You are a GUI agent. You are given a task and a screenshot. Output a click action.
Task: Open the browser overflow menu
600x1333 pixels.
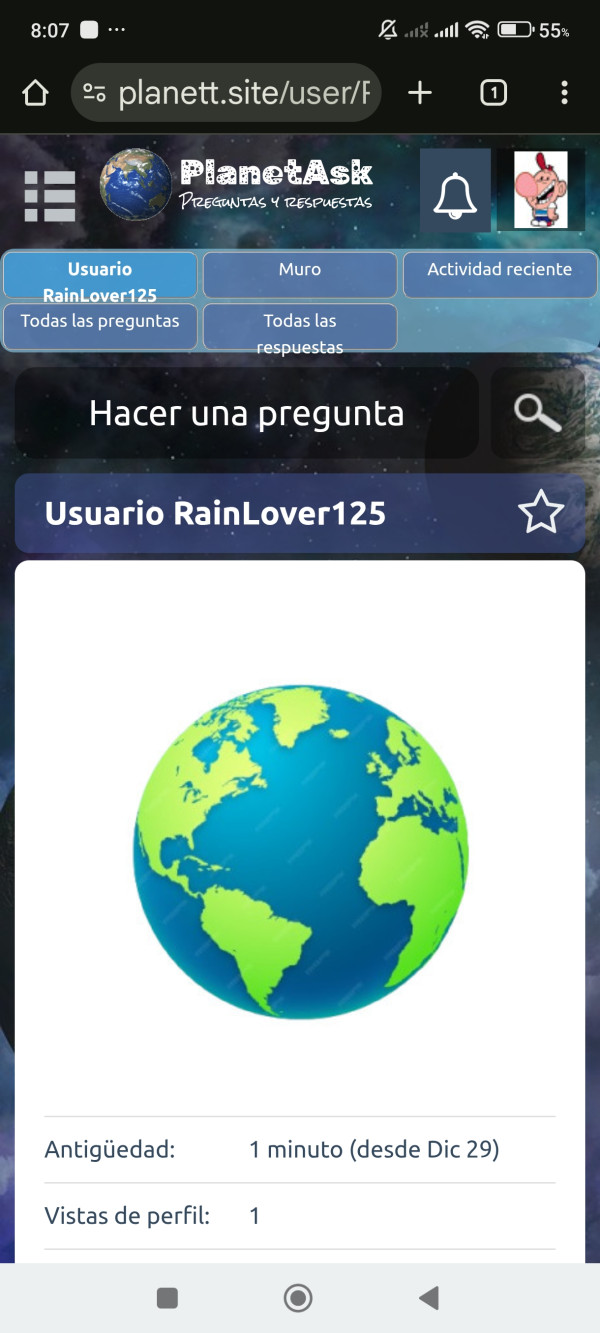(564, 94)
